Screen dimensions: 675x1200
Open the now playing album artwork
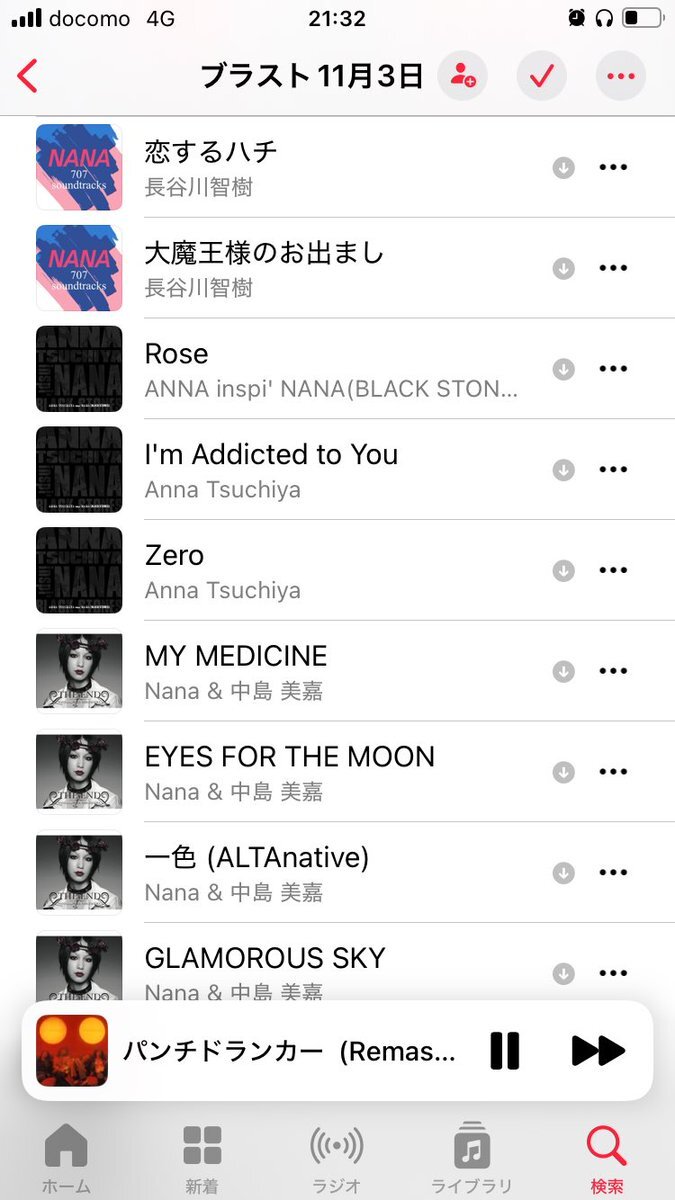point(72,1051)
